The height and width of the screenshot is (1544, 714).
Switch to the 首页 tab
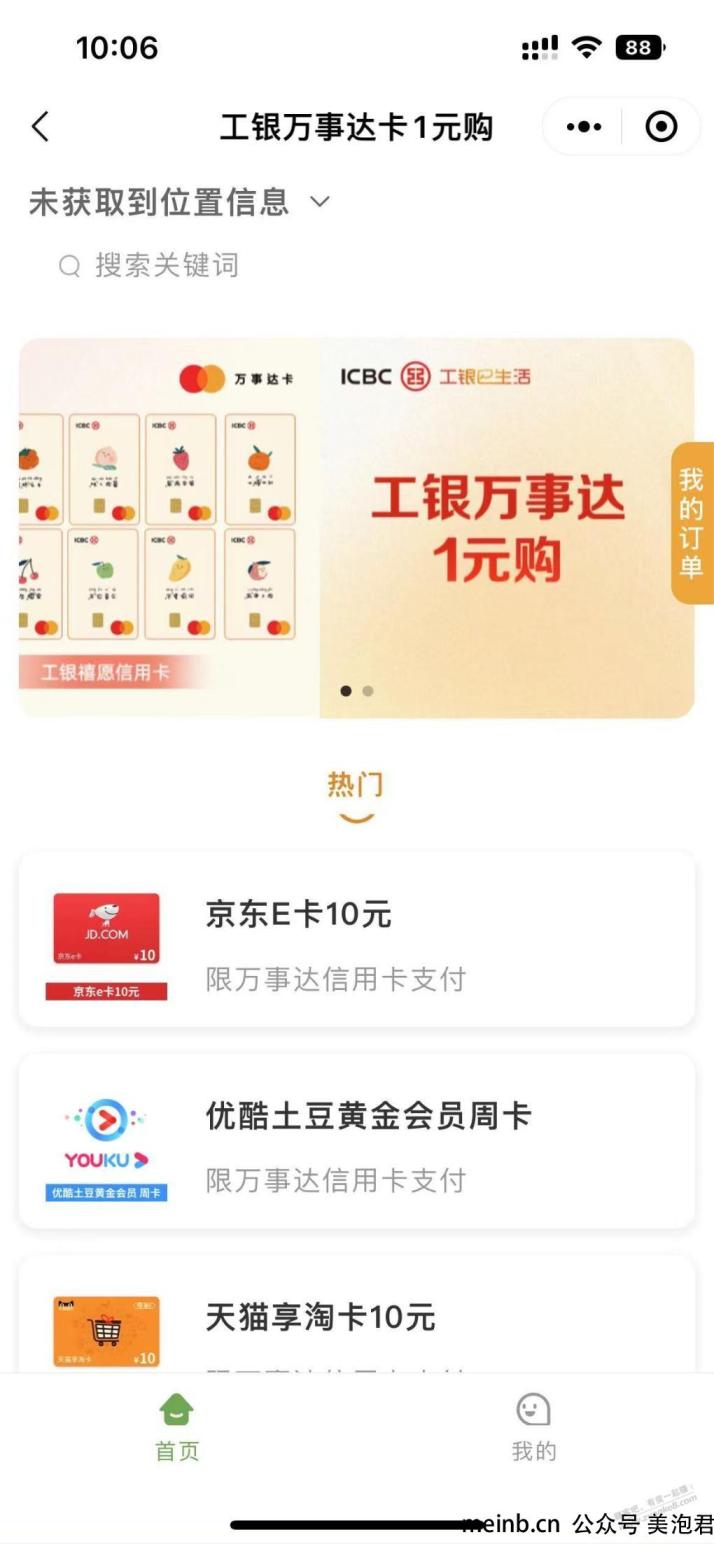click(x=177, y=1427)
